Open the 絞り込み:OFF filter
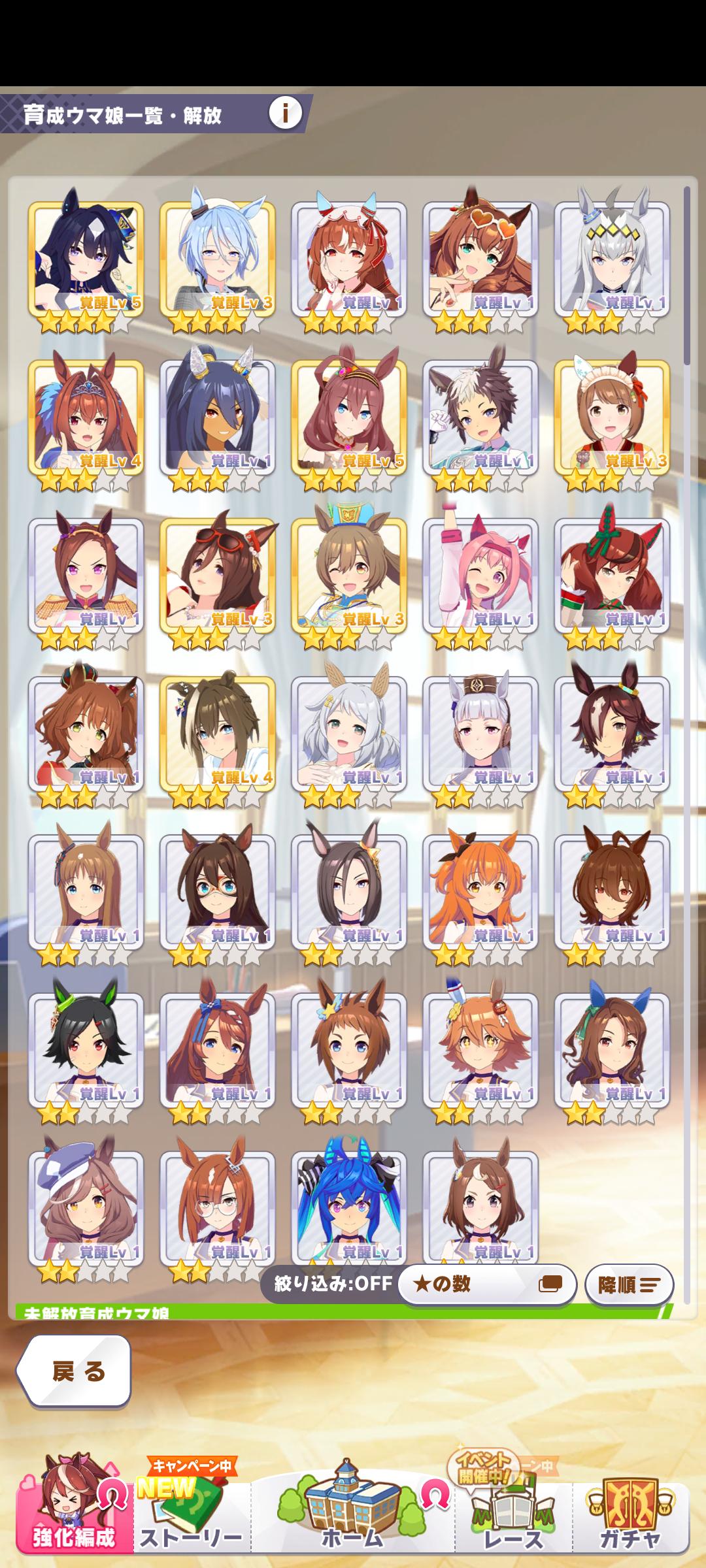Image resolution: width=706 pixels, height=1568 pixels. (332, 1284)
